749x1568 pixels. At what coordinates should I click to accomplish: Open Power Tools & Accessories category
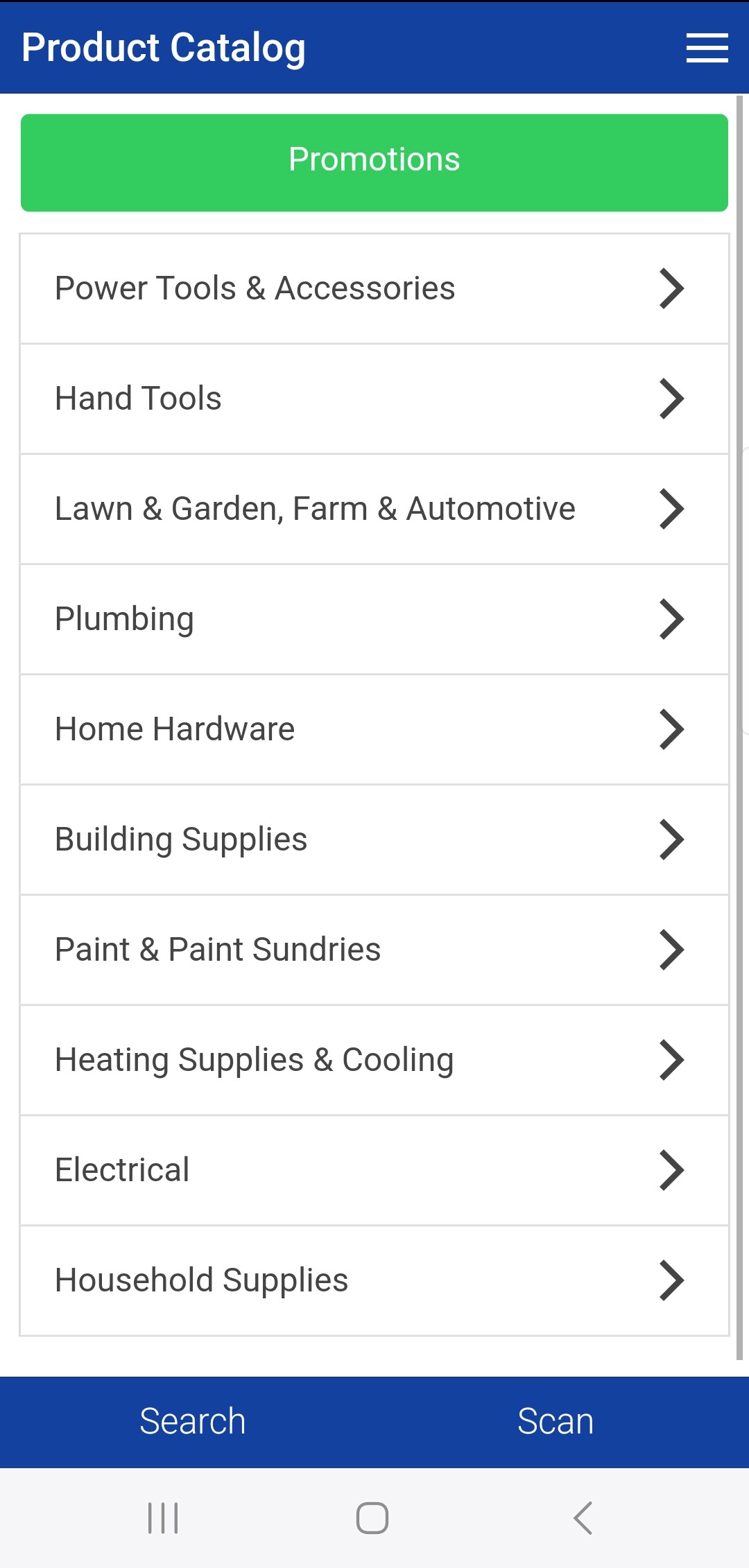click(x=374, y=288)
